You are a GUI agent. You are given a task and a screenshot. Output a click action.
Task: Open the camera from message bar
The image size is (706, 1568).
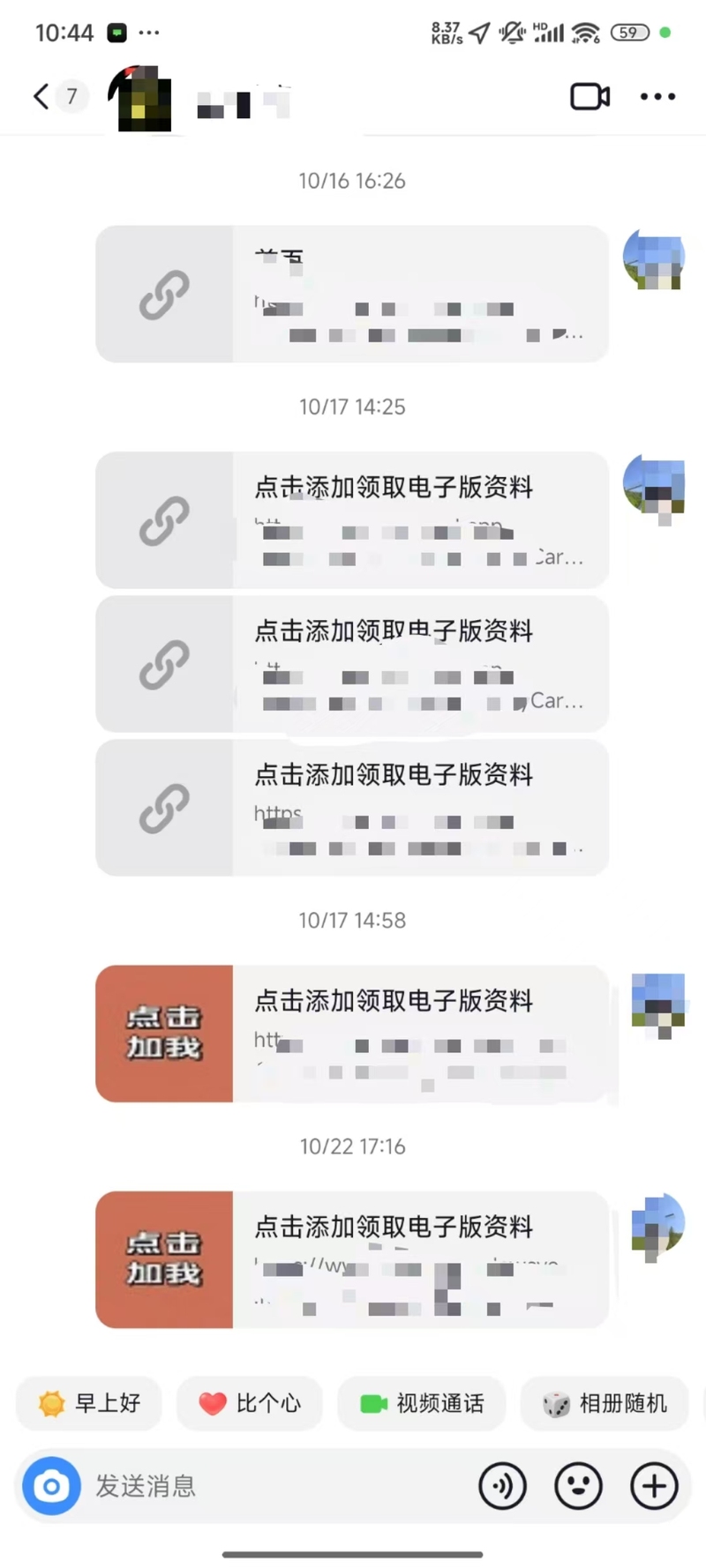pos(51,1486)
